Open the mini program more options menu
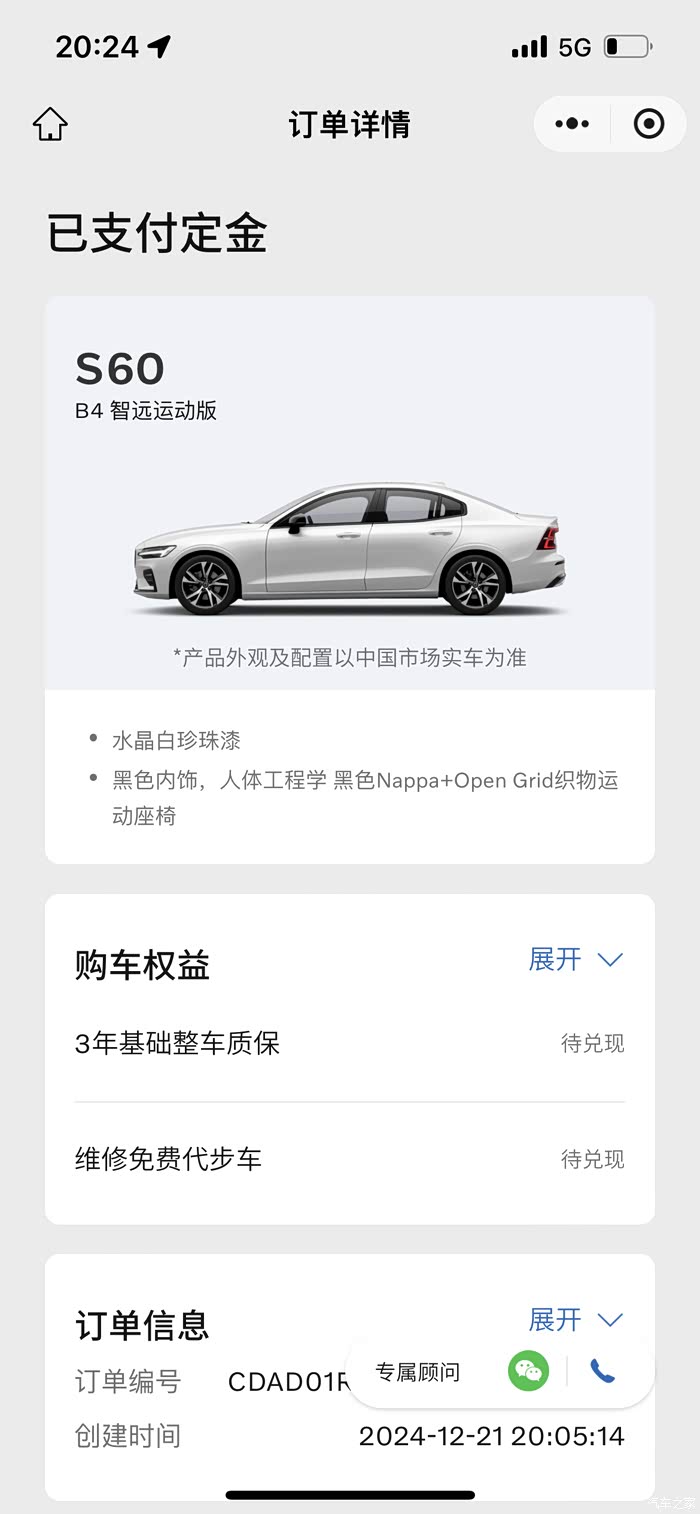Viewport: 700px width, 1514px height. [x=572, y=124]
